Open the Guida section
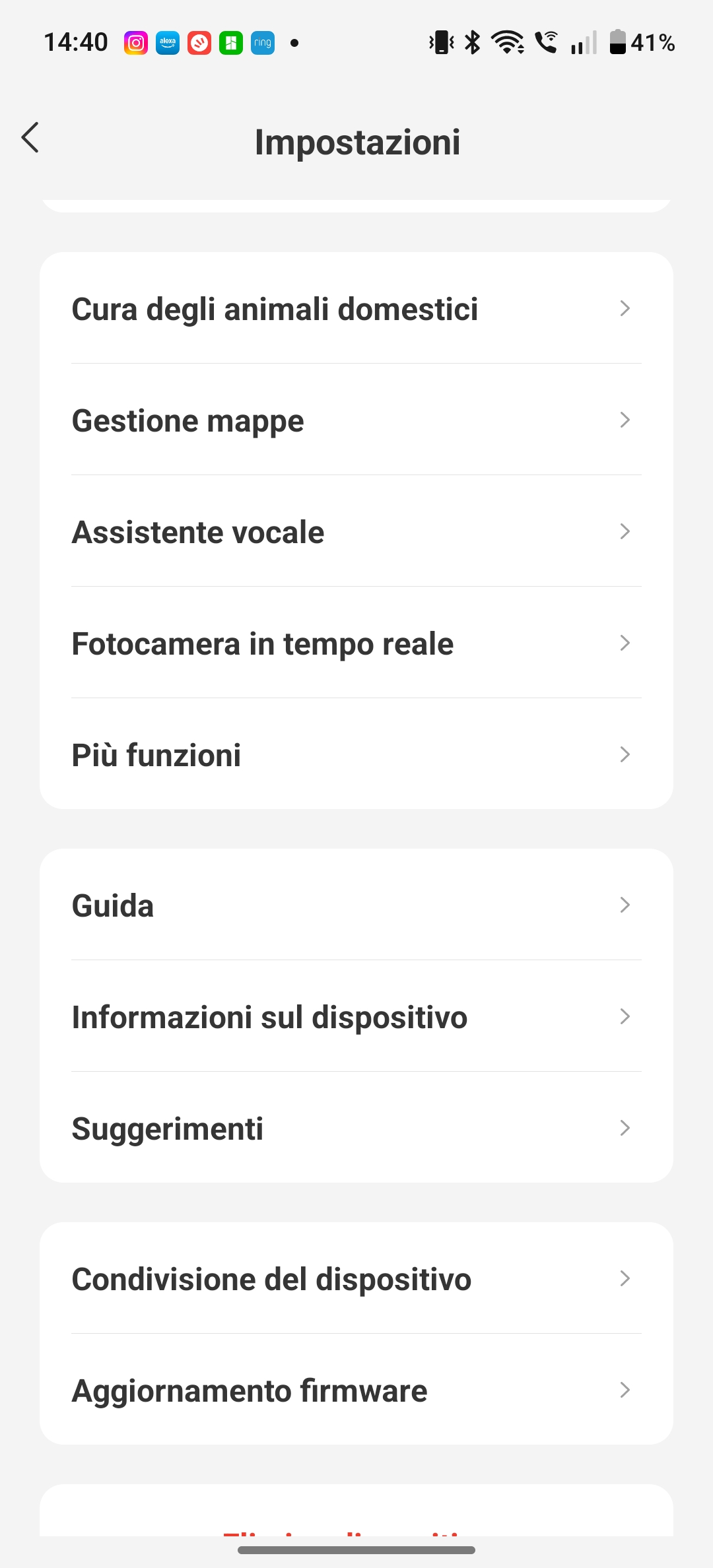 click(356, 905)
